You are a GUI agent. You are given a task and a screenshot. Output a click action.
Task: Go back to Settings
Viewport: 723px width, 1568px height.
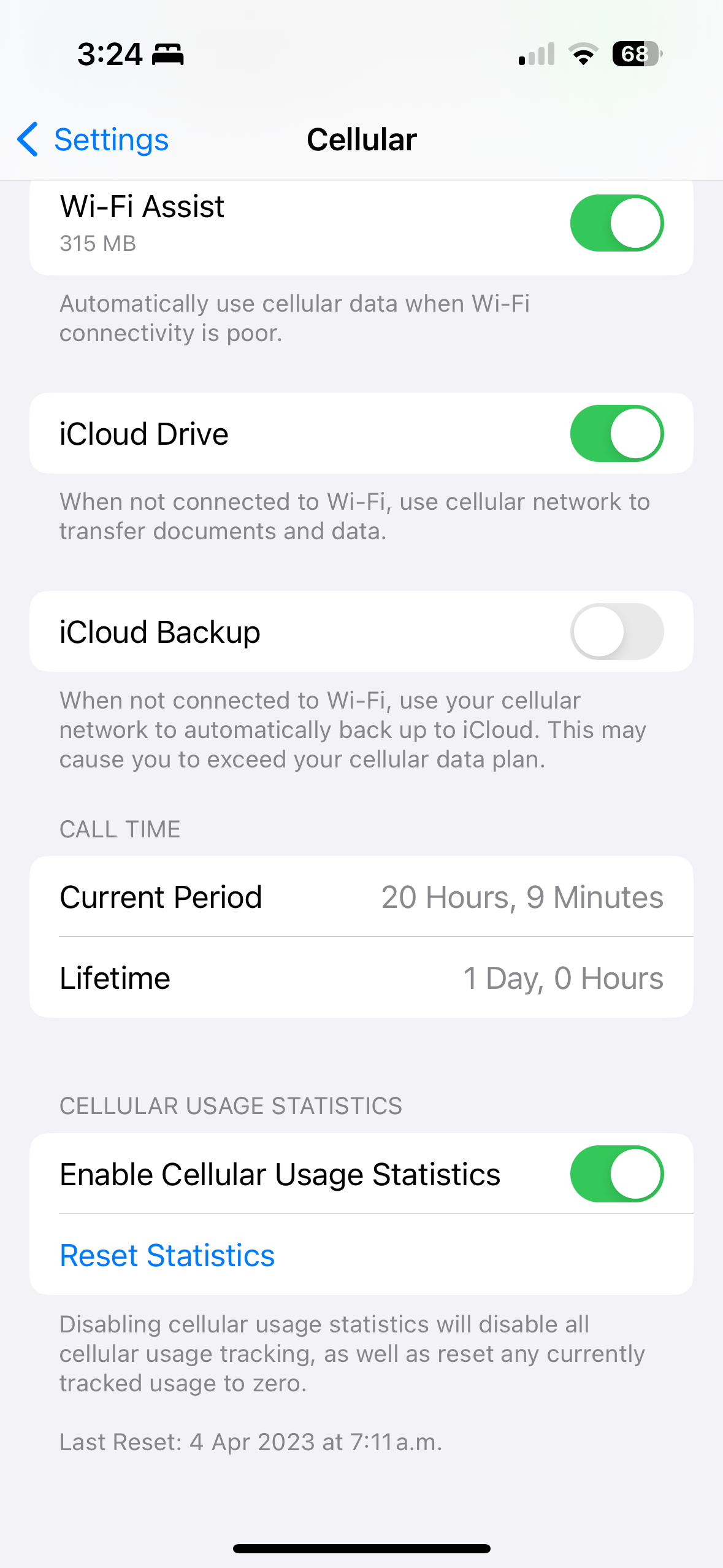93,139
